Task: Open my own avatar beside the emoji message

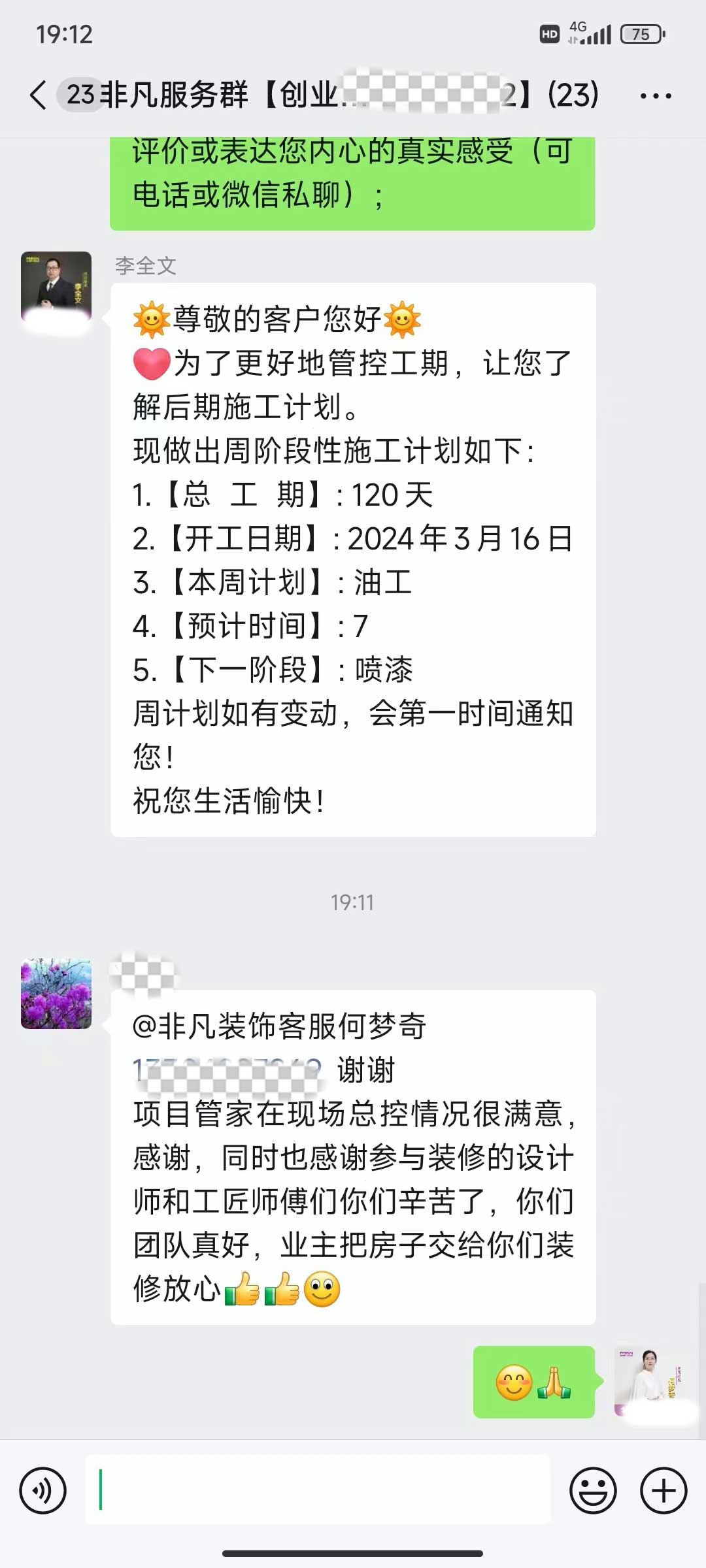Action: [649, 1381]
